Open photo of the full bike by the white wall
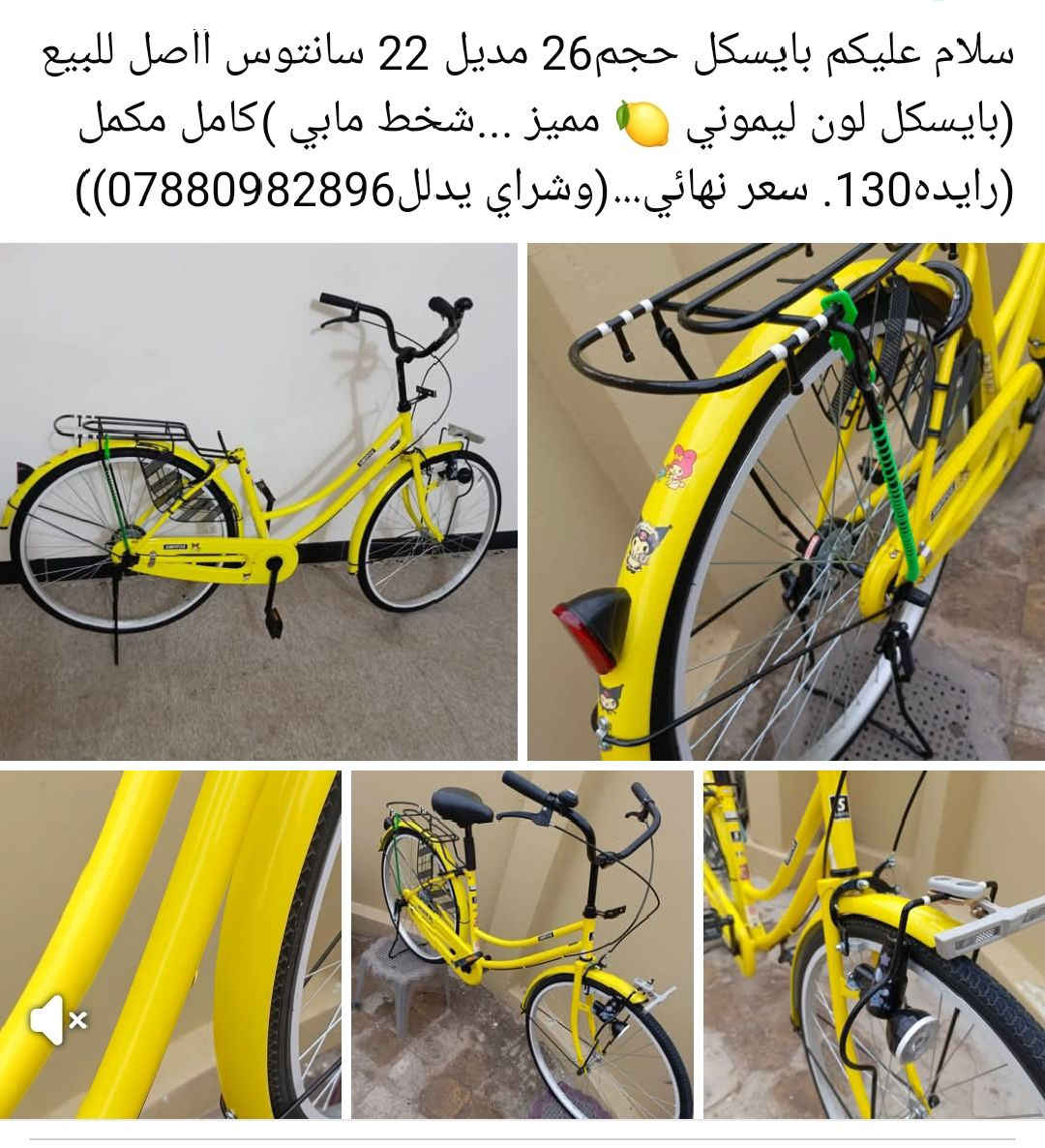Image resolution: width=1045 pixels, height=1148 pixels. (x=258, y=501)
